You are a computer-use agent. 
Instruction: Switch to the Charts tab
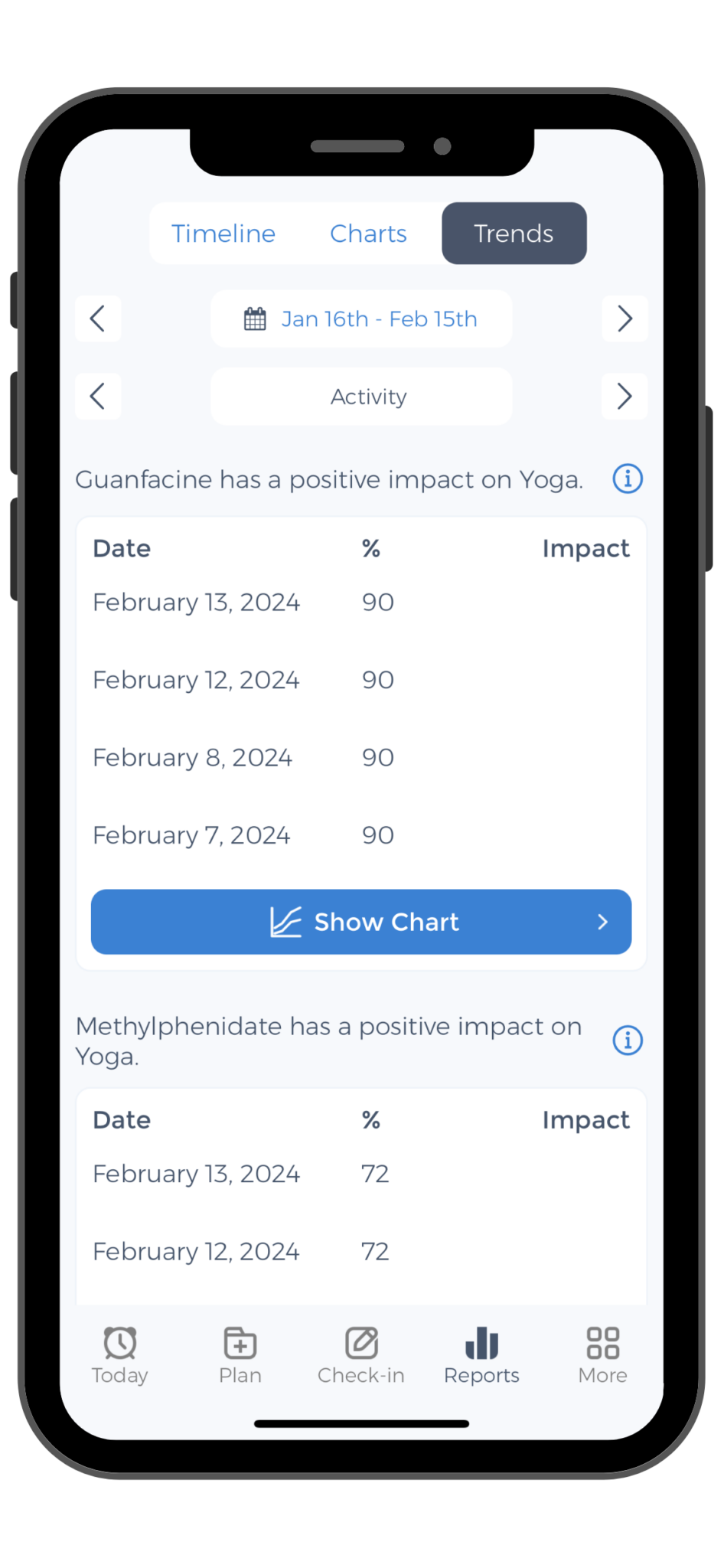pos(368,234)
